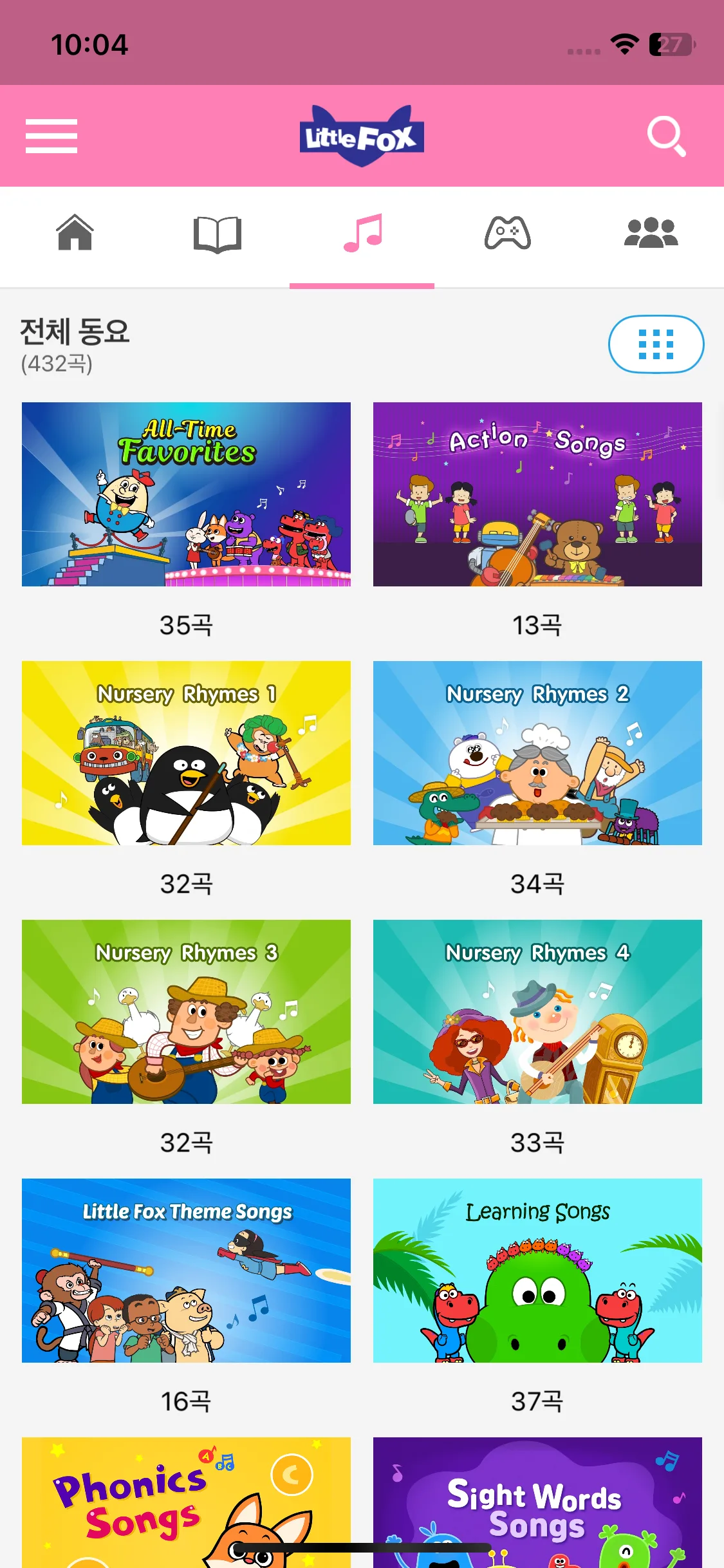Select the songs music note tab
The width and height of the screenshot is (724, 1568).
[x=362, y=232]
